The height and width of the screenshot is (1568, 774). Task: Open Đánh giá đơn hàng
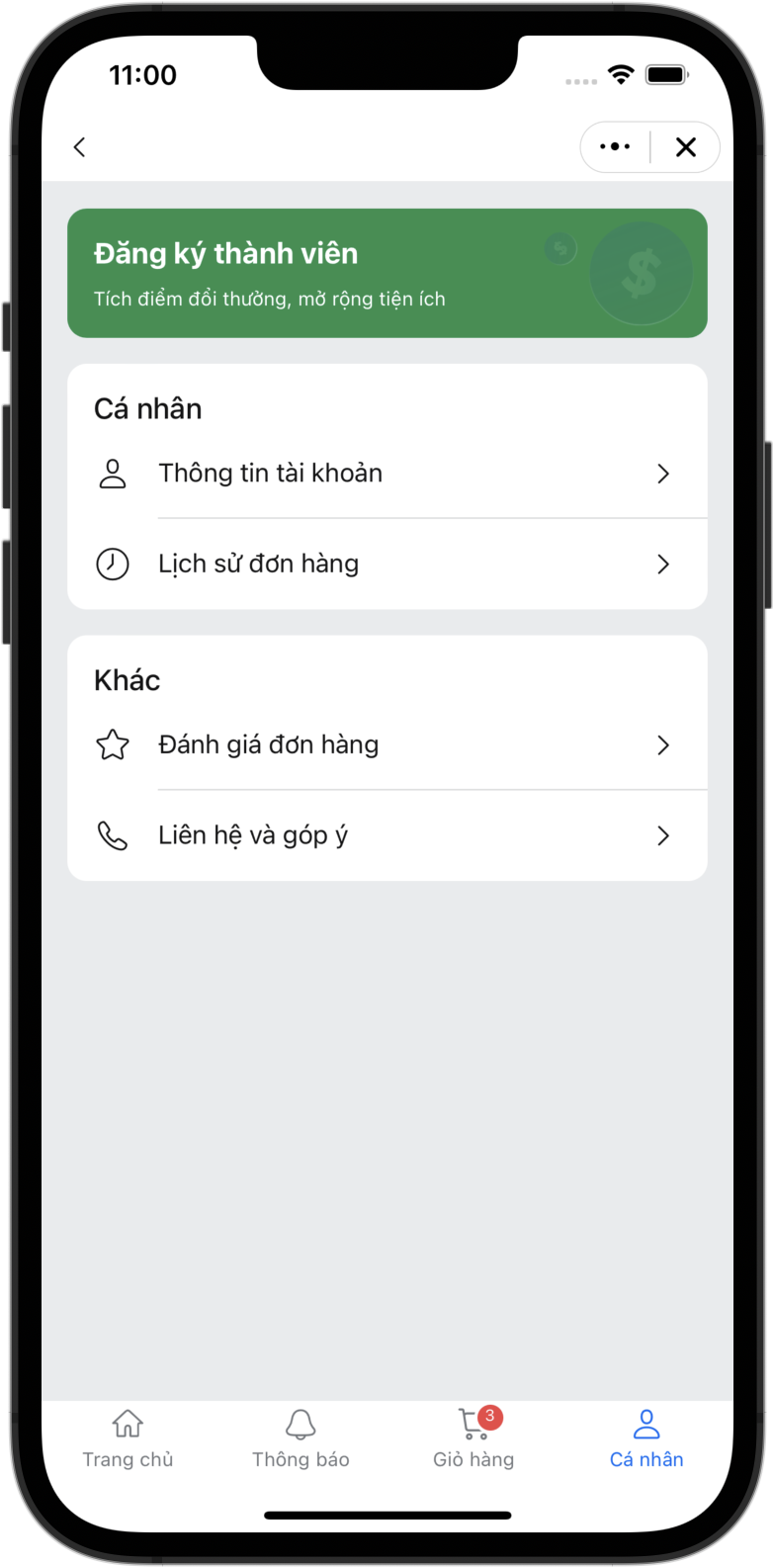click(x=387, y=744)
